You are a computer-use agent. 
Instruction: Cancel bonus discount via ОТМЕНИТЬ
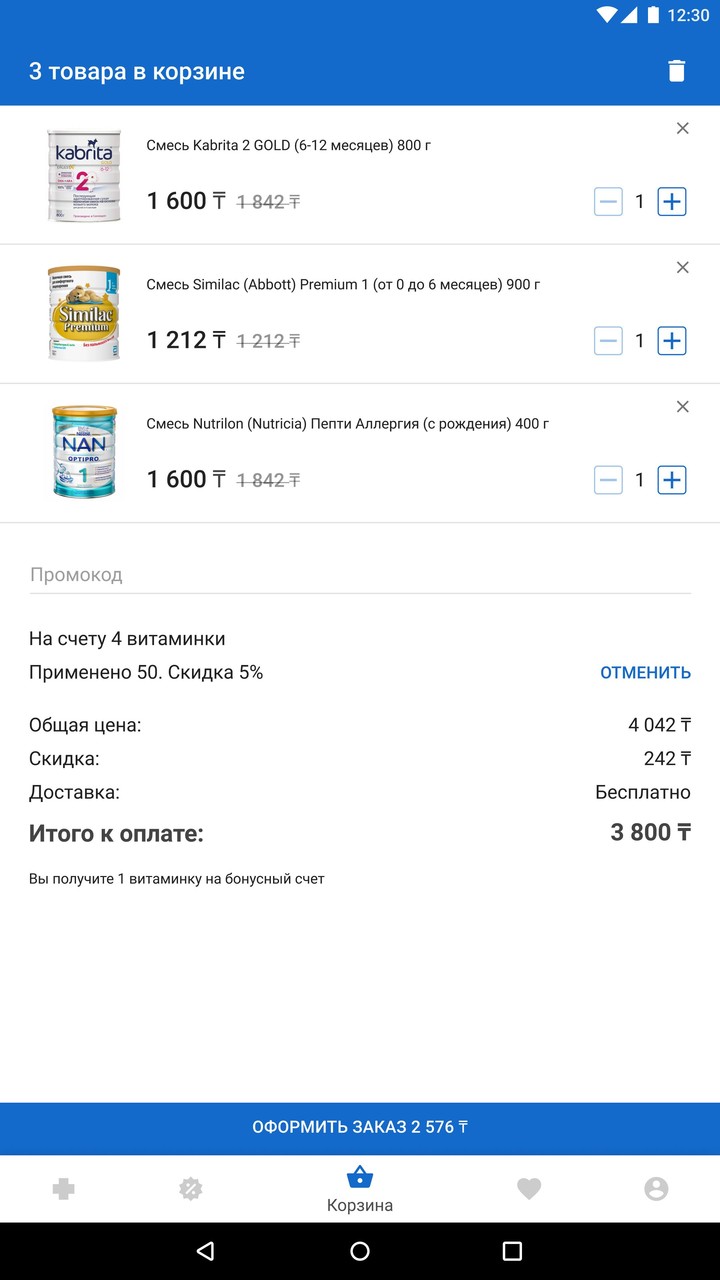(x=645, y=672)
